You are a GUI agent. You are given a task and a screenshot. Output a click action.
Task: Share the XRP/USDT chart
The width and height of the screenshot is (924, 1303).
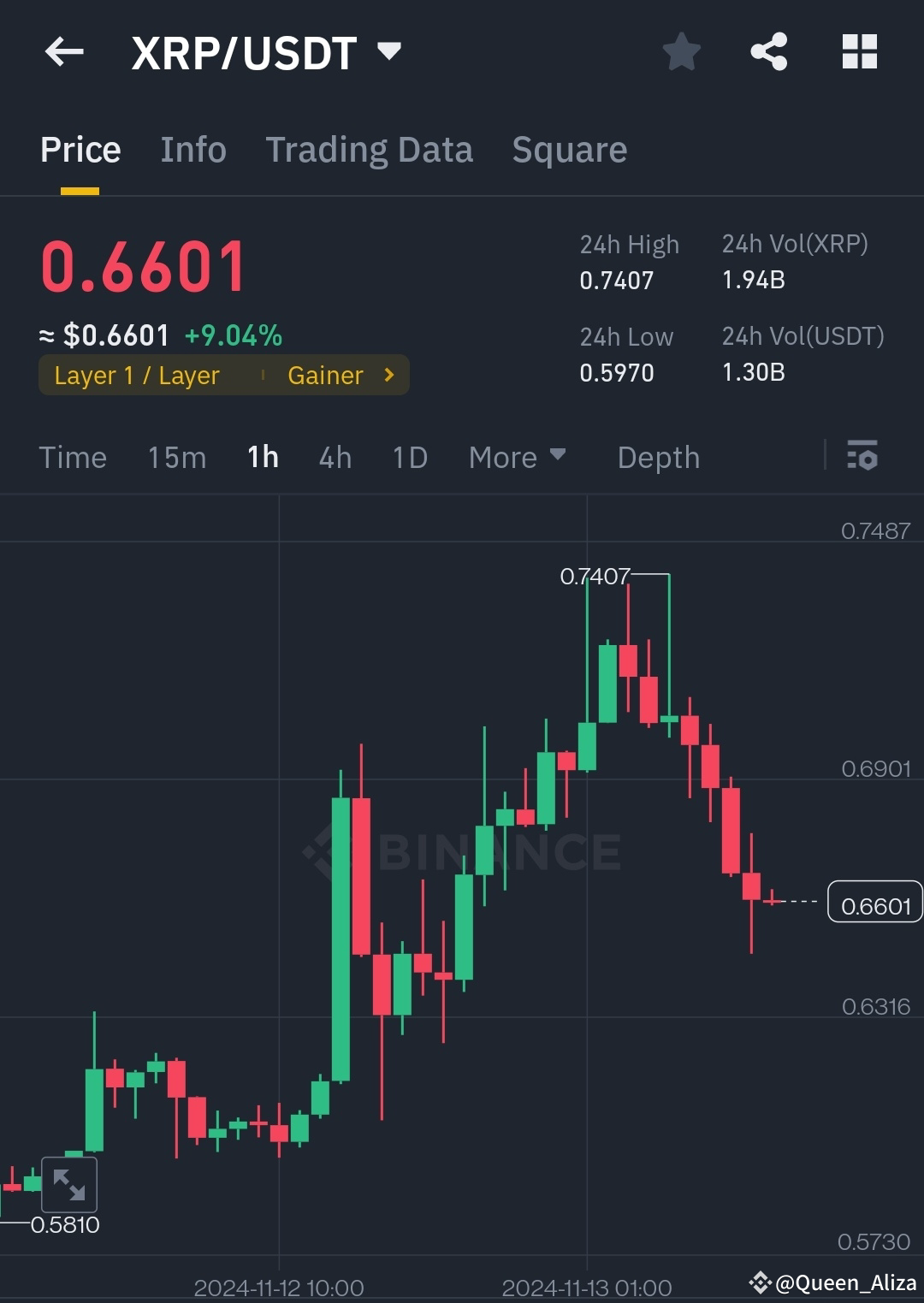768,51
